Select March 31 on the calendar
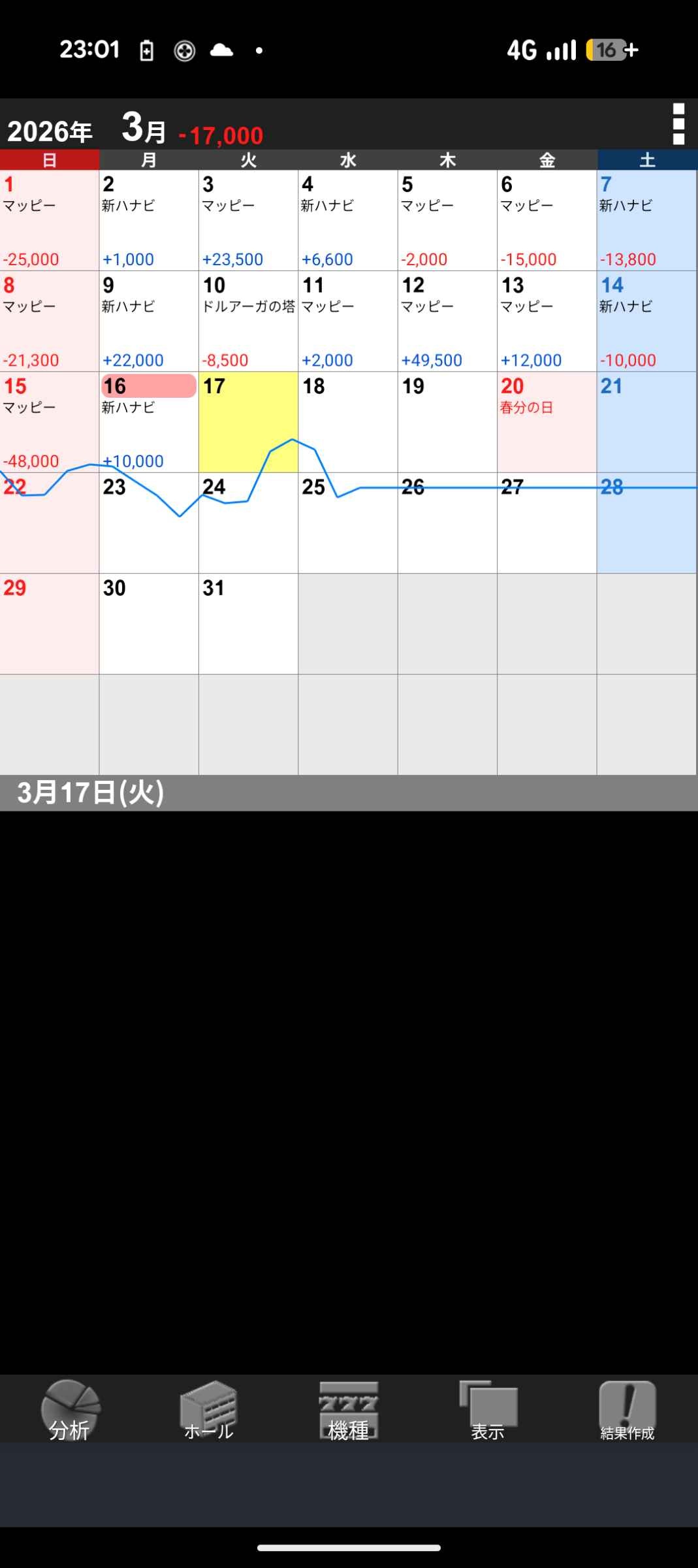 point(248,624)
